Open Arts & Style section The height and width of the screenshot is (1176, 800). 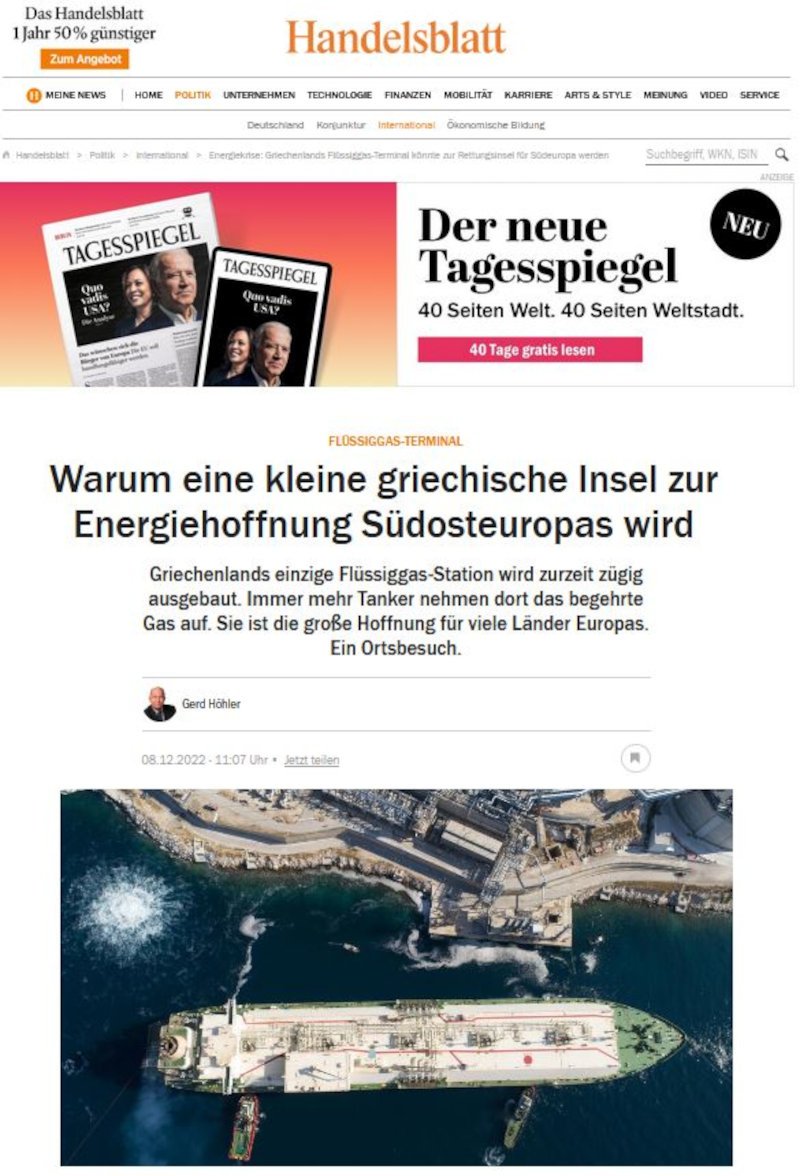[x=597, y=95]
